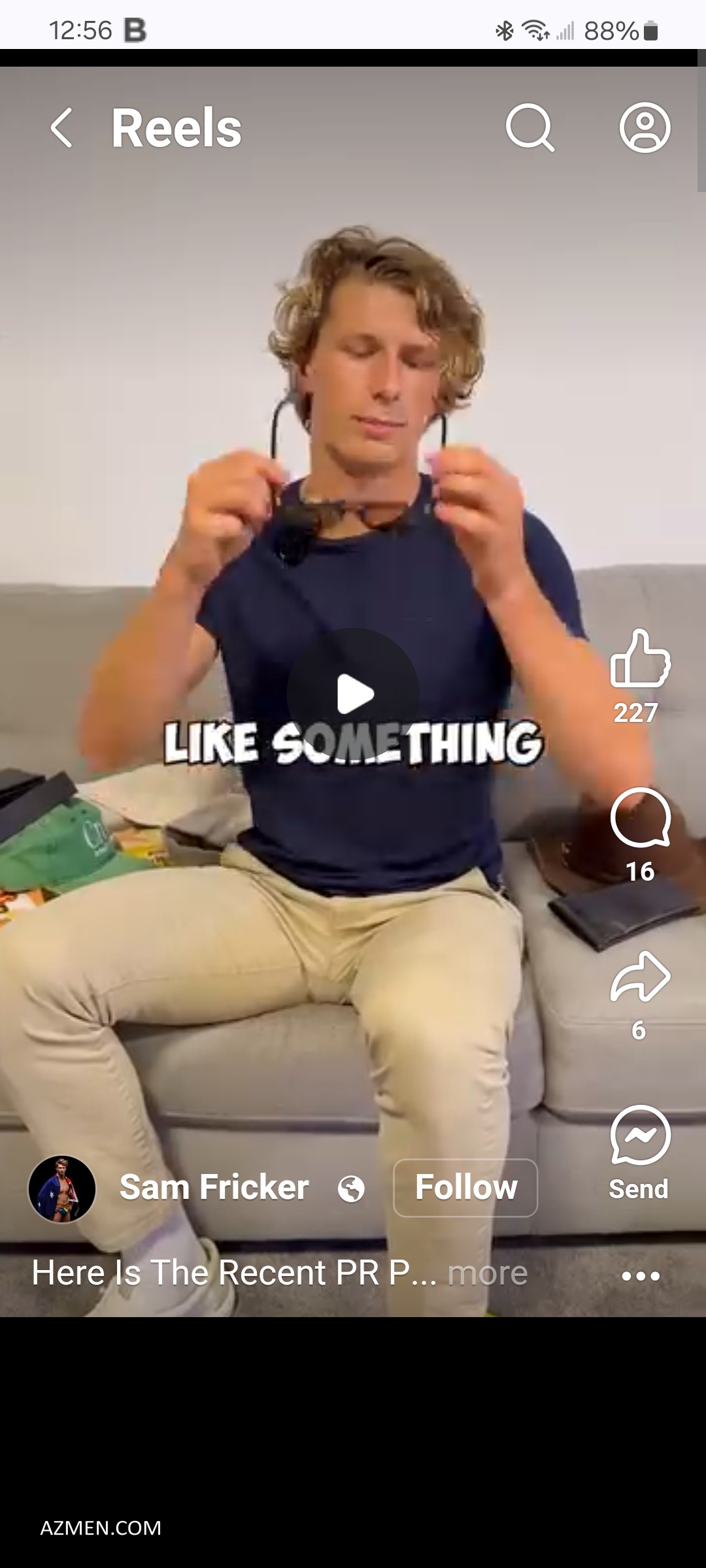Open your profile icon
Image resolution: width=706 pixels, height=1568 pixels.
pyautogui.click(x=645, y=128)
